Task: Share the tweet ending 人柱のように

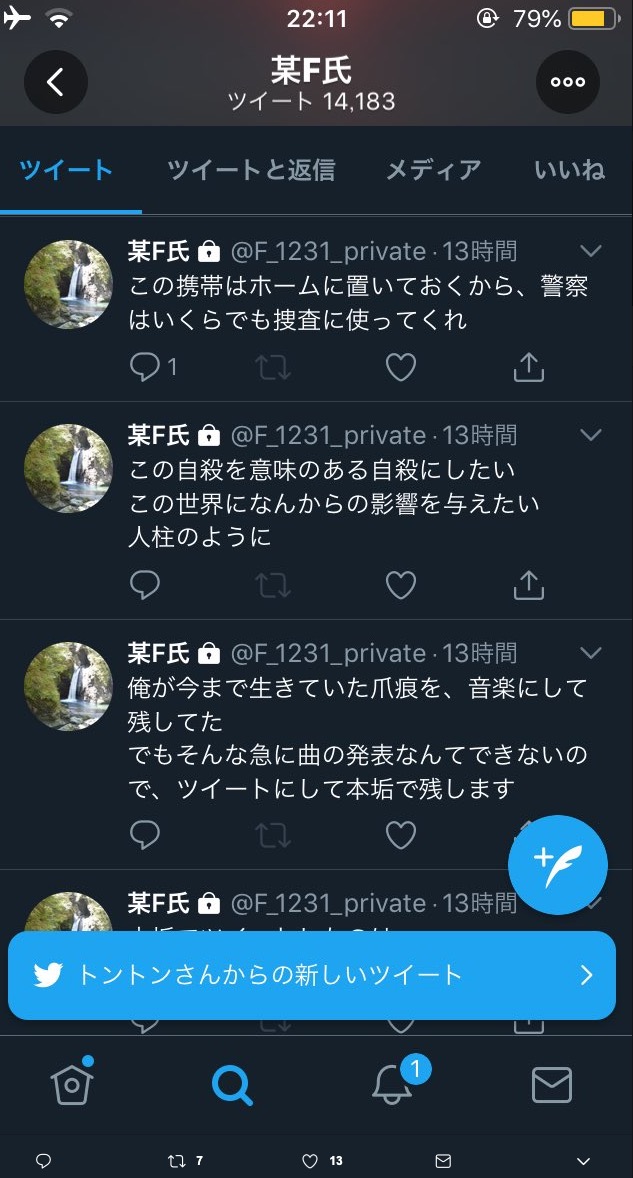Action: pyautogui.click(x=528, y=585)
